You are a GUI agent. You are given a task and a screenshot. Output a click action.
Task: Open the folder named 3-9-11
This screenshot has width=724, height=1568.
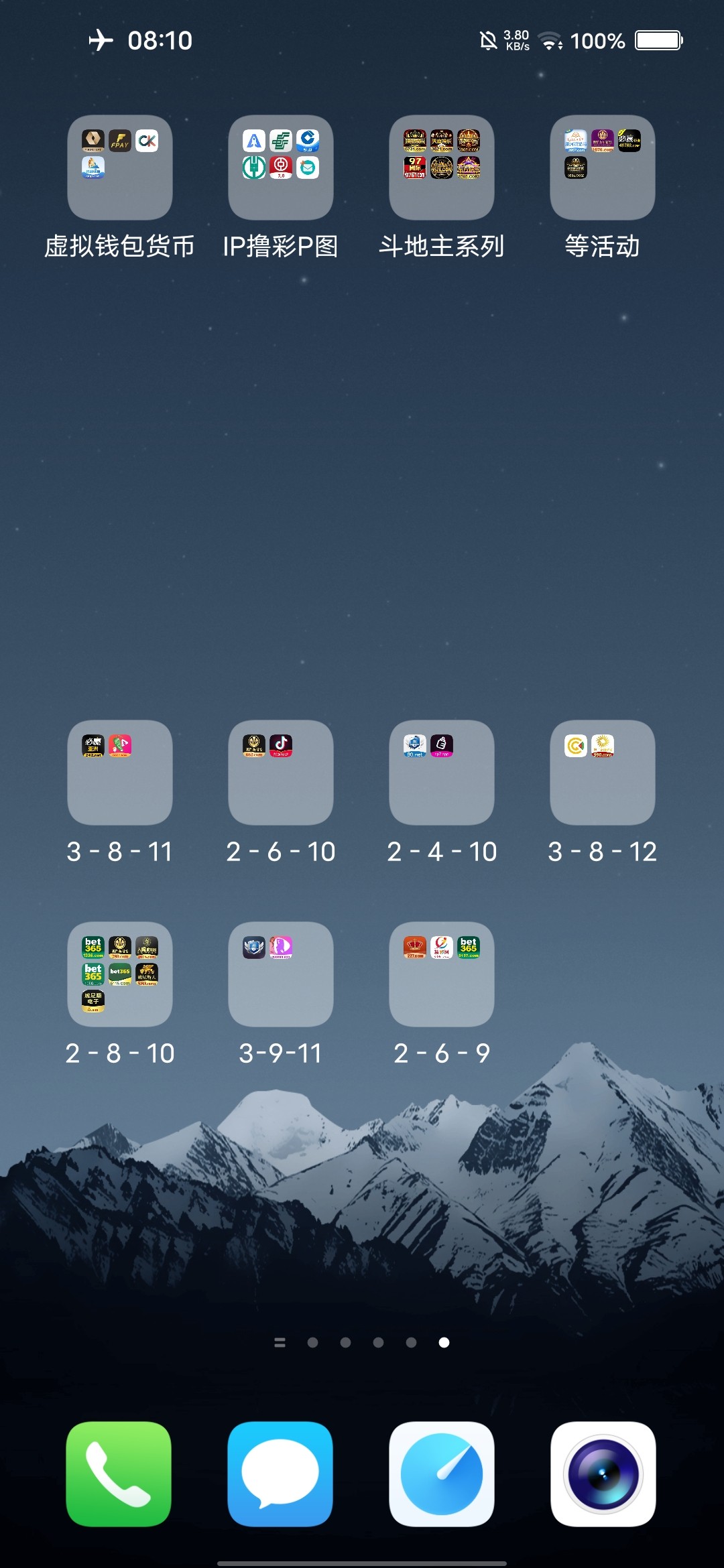tap(281, 974)
